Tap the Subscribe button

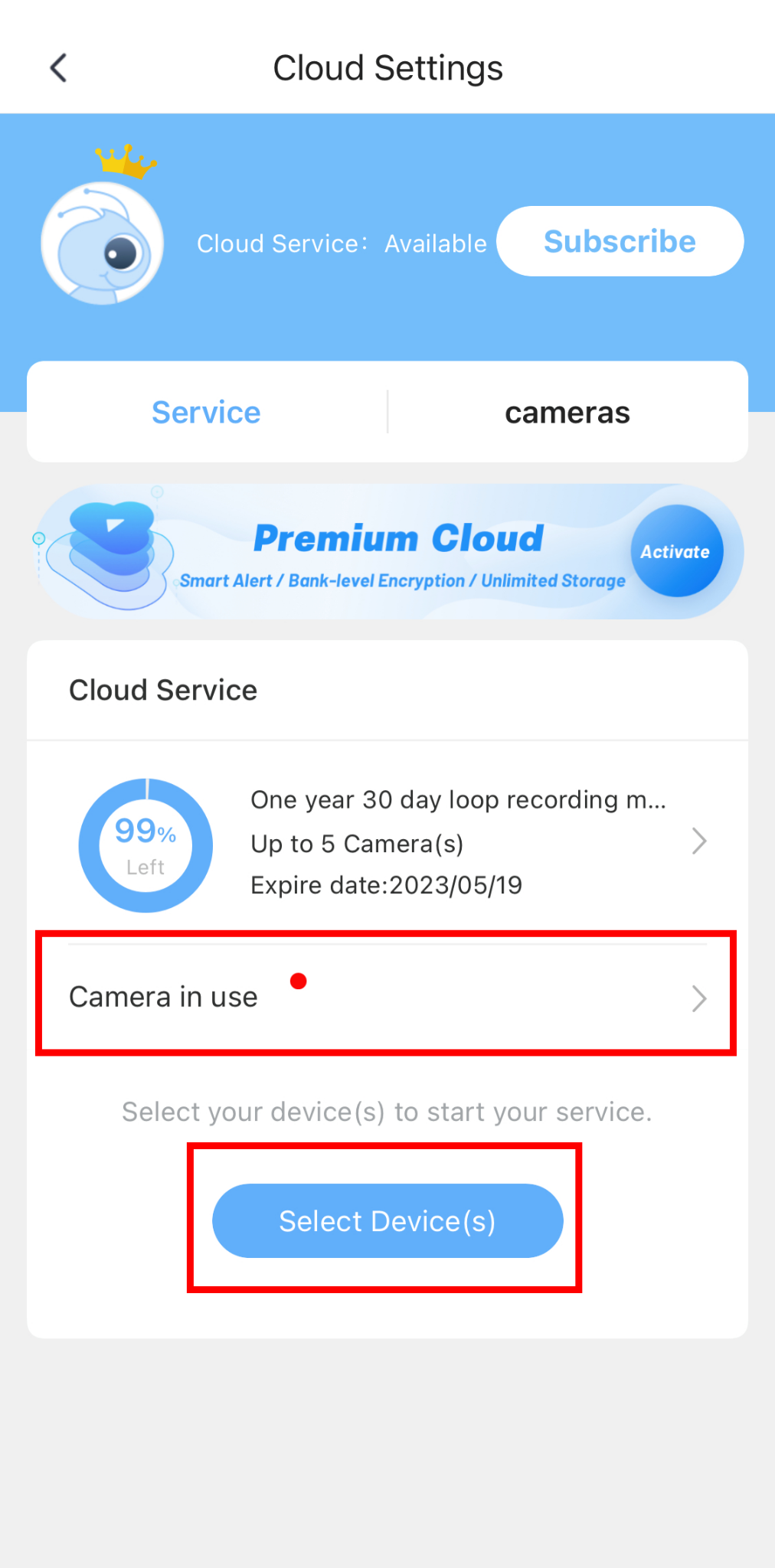tap(620, 241)
